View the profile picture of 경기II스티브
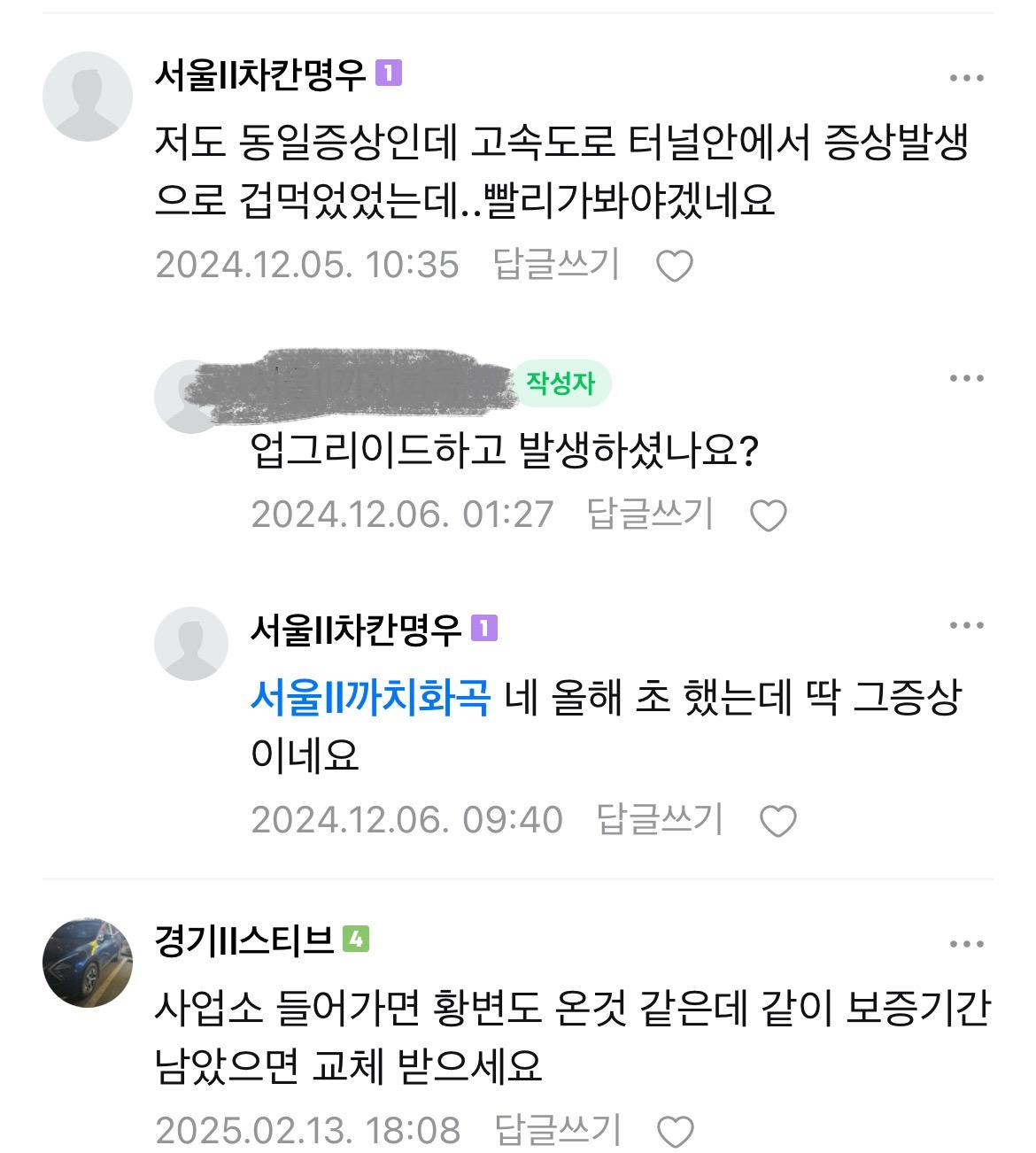1036x1153 pixels. 88,963
